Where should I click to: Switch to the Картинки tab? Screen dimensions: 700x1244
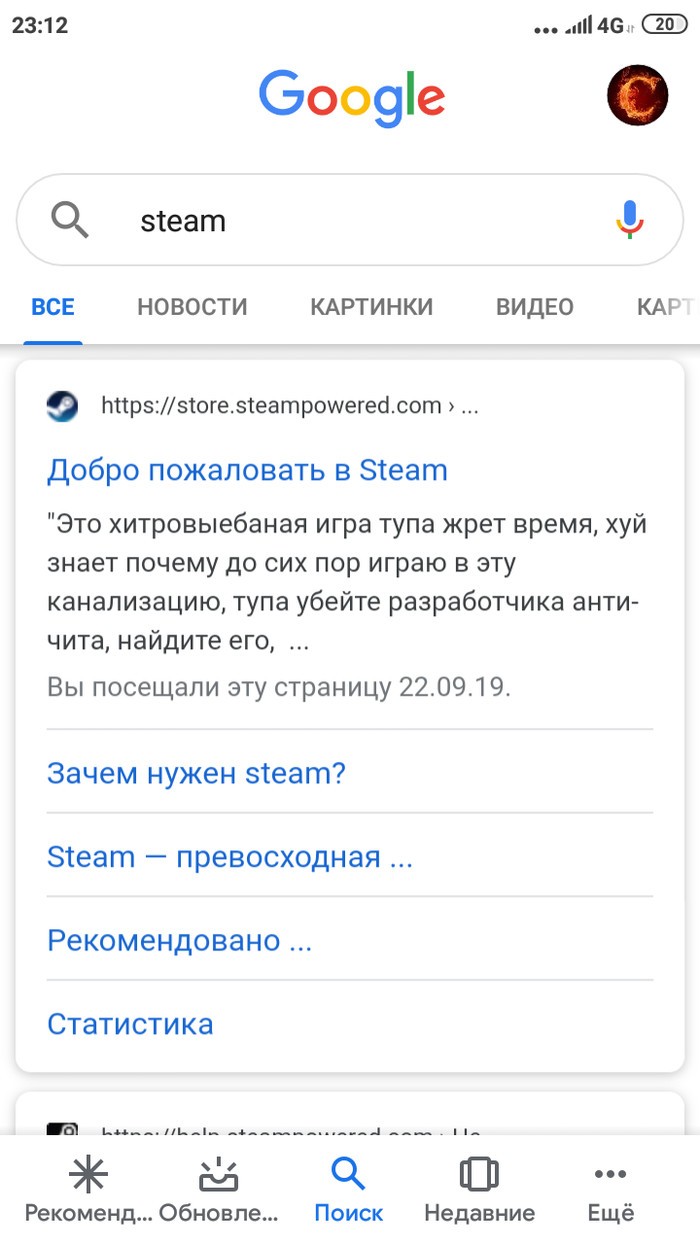pos(371,307)
